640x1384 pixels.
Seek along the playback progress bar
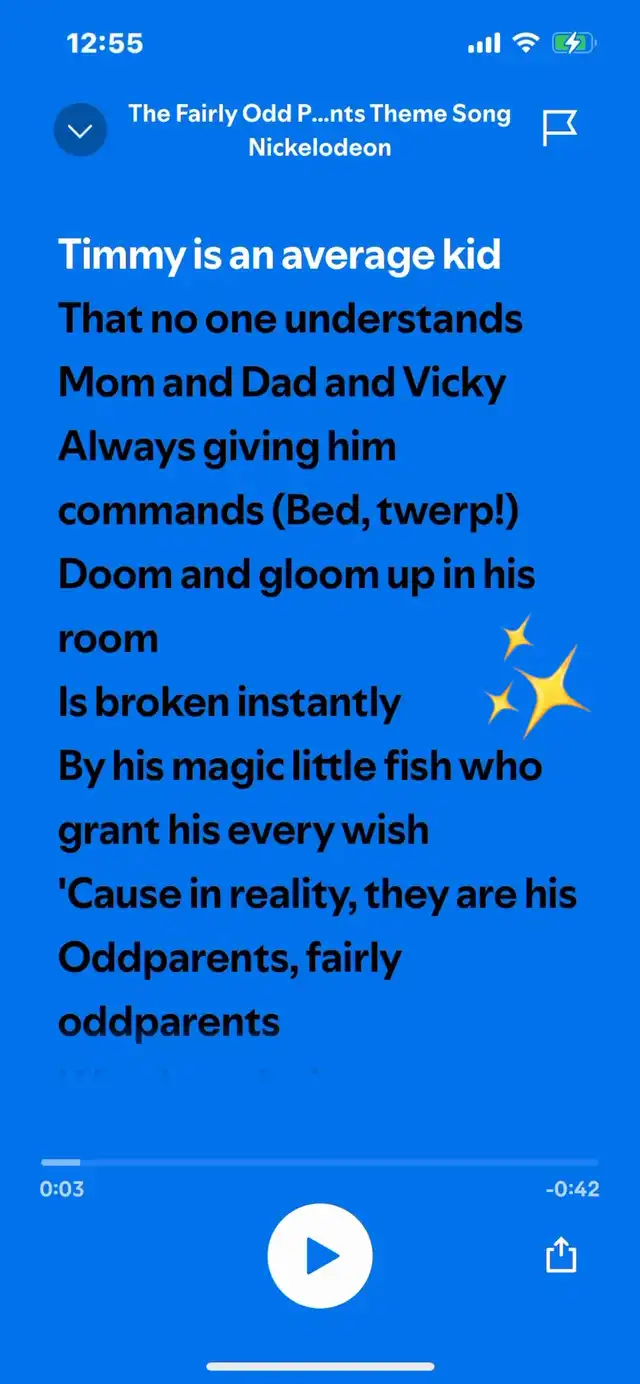[320, 1162]
